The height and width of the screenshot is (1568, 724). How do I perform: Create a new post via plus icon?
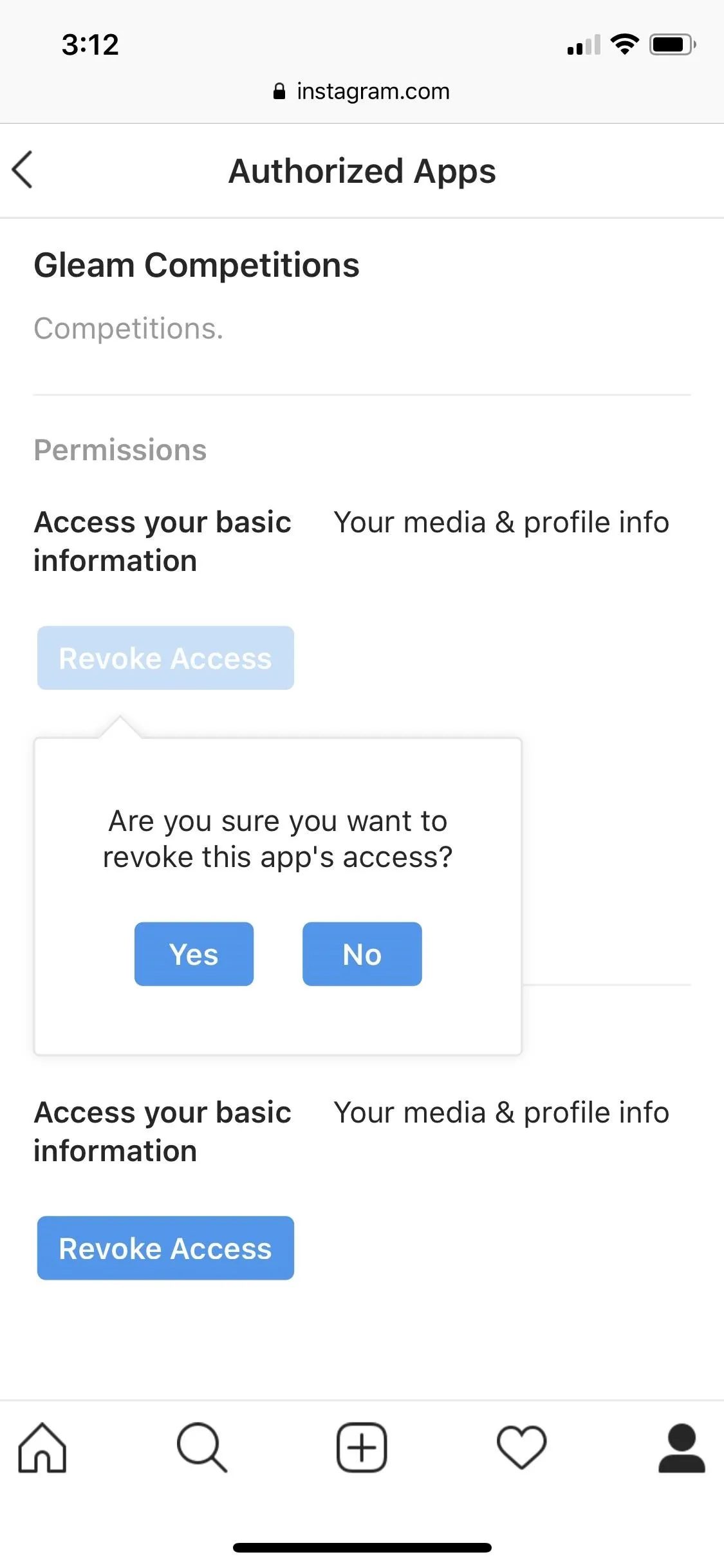(362, 1448)
